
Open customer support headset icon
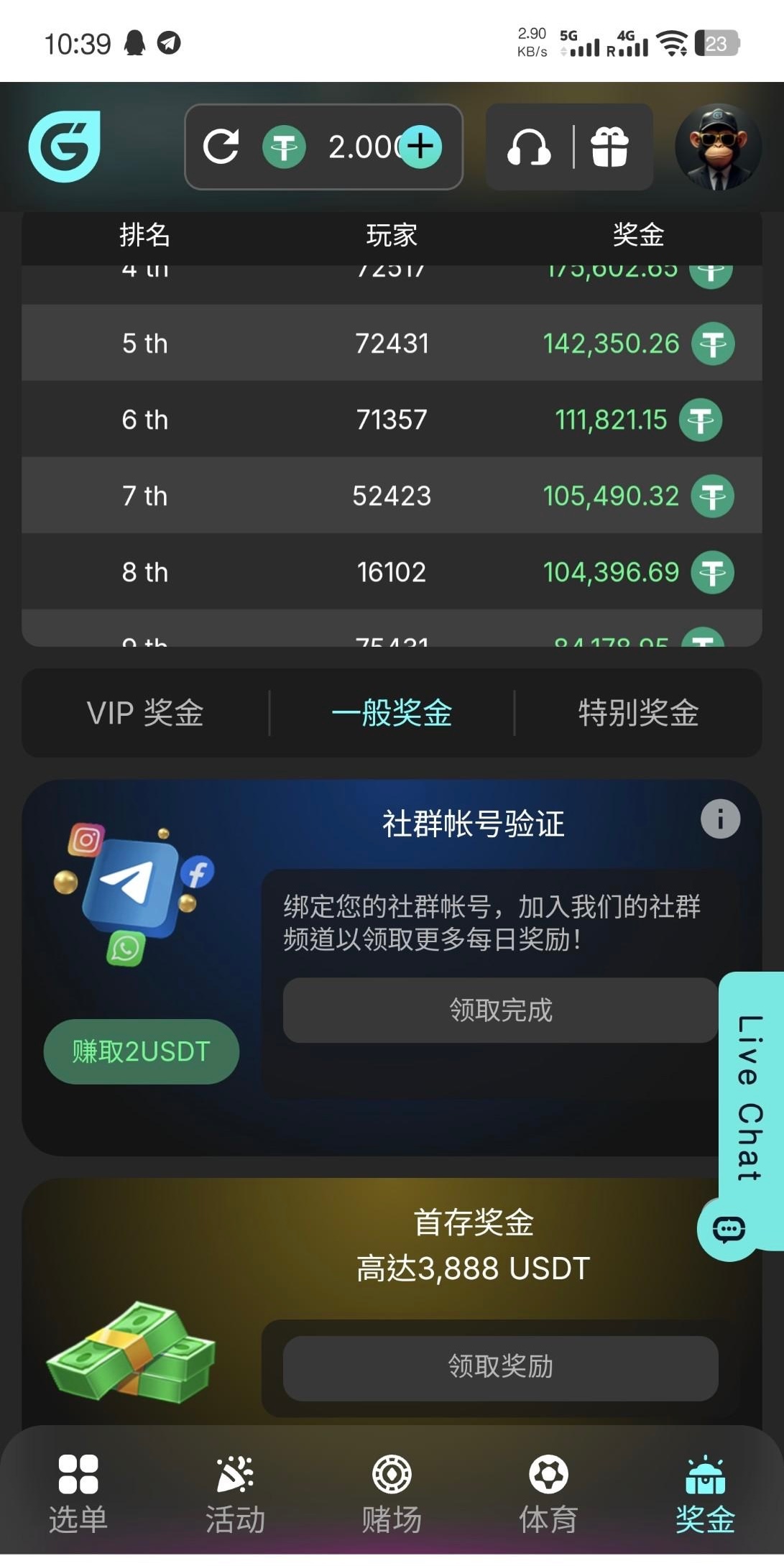[x=529, y=147]
